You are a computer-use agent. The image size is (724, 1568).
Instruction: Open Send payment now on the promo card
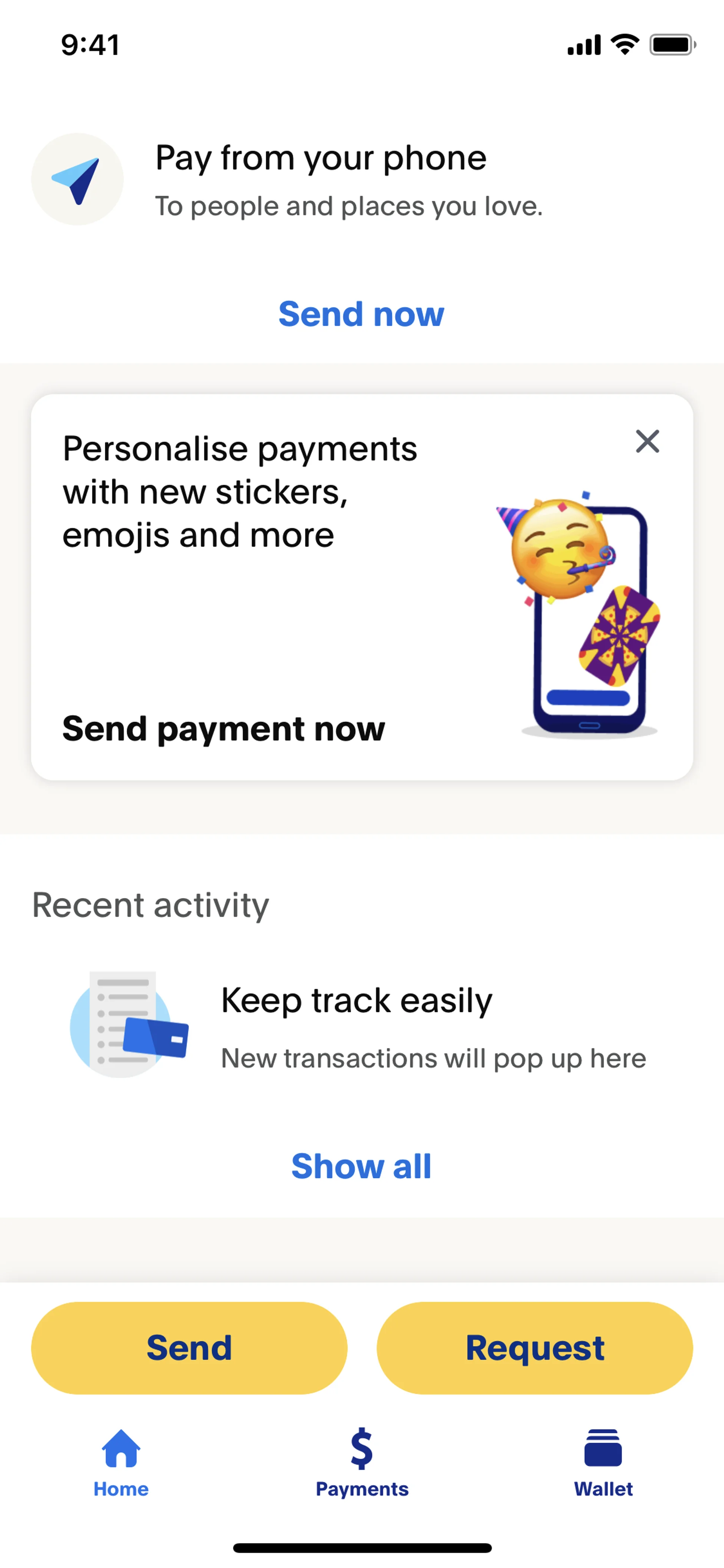click(224, 729)
